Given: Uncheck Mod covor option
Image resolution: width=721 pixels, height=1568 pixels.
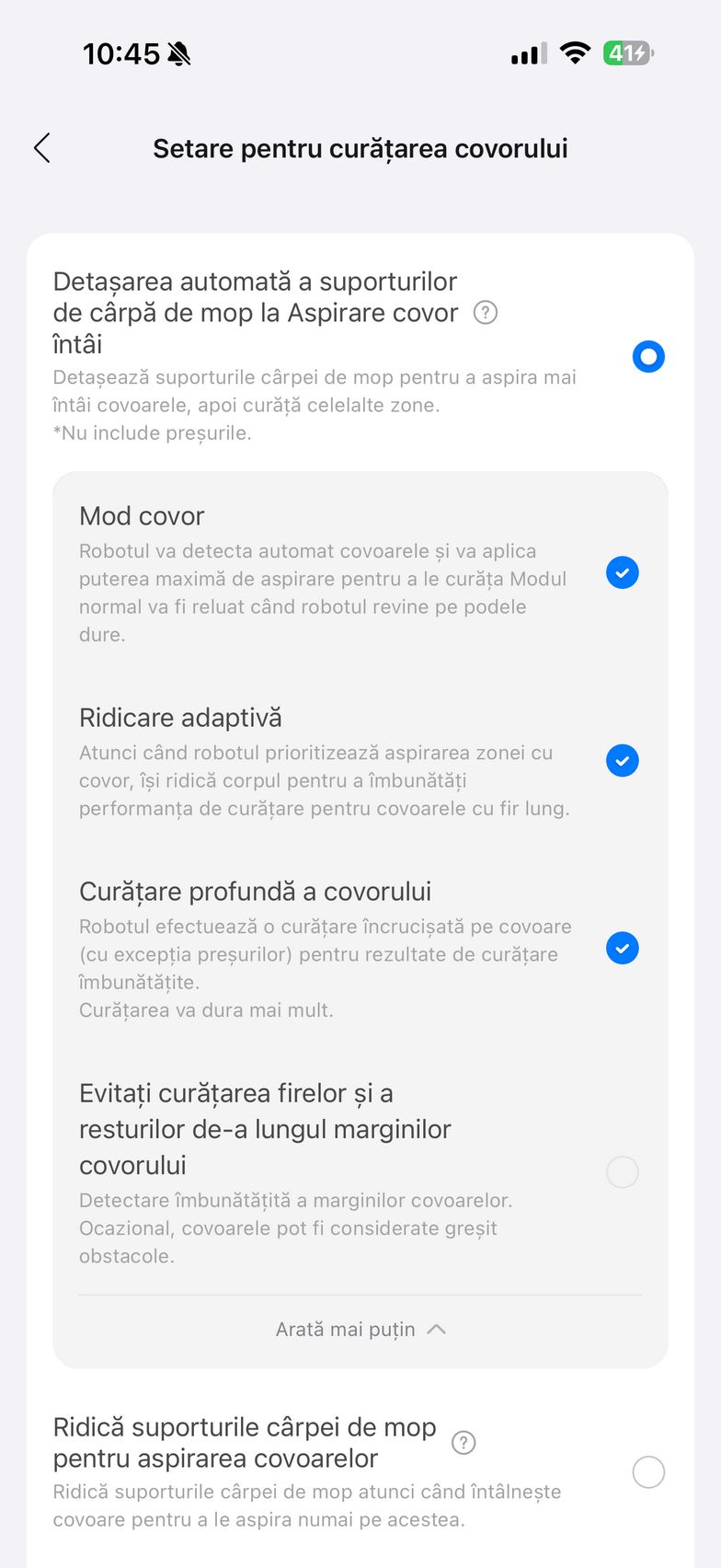Looking at the screenshot, I should point(623,573).
